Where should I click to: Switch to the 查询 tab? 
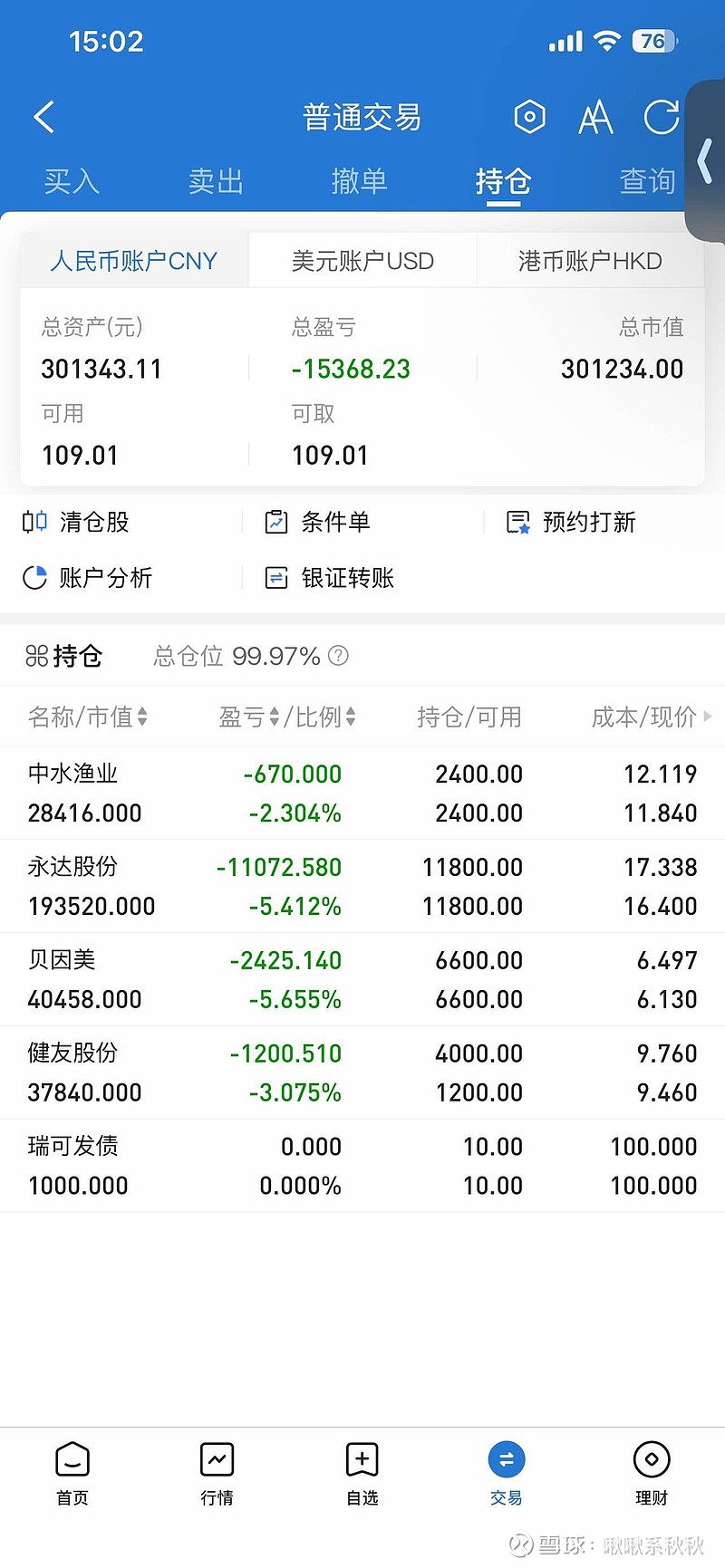(x=647, y=181)
